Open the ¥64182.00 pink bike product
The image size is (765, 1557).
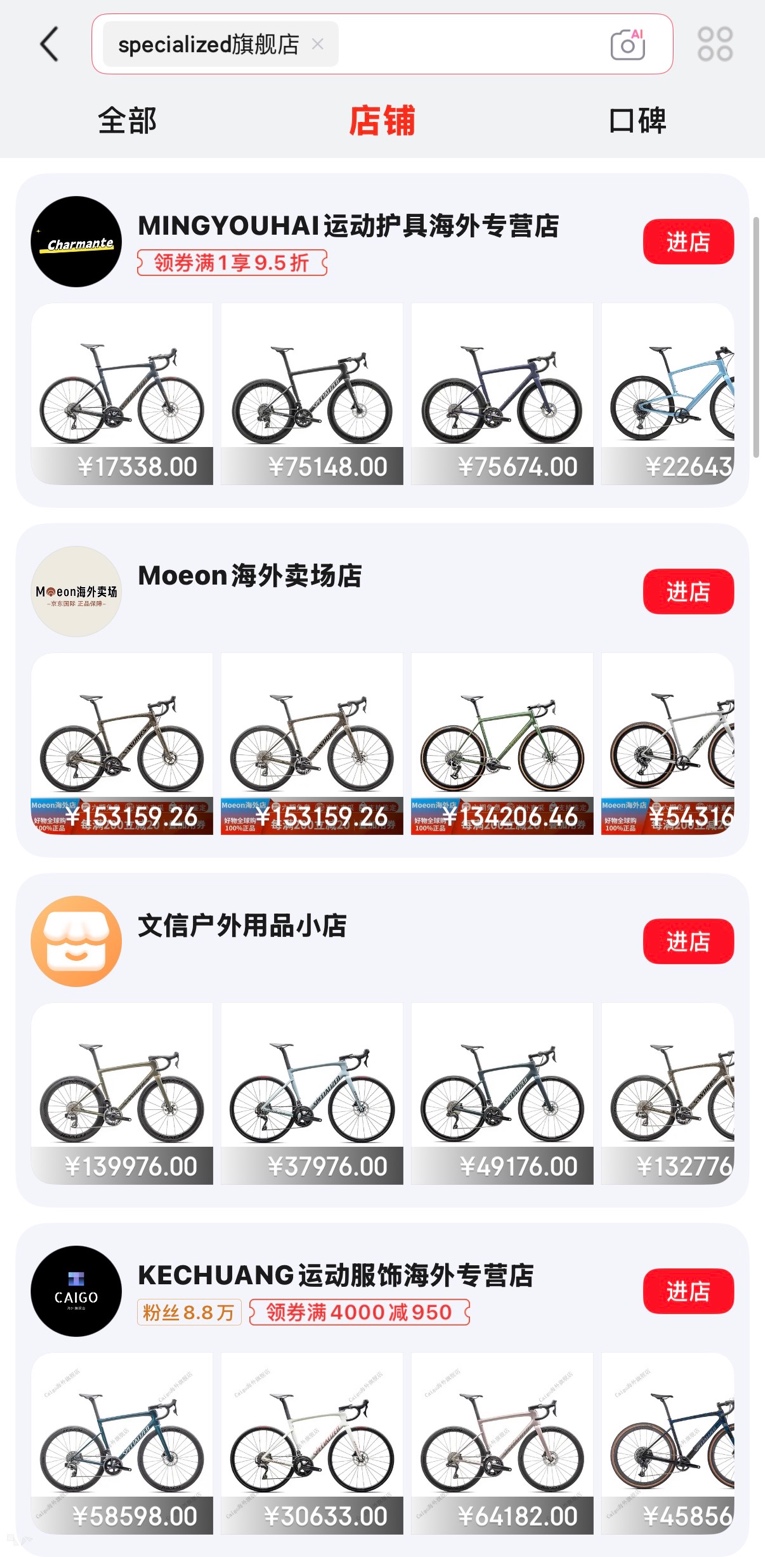tap(502, 1444)
